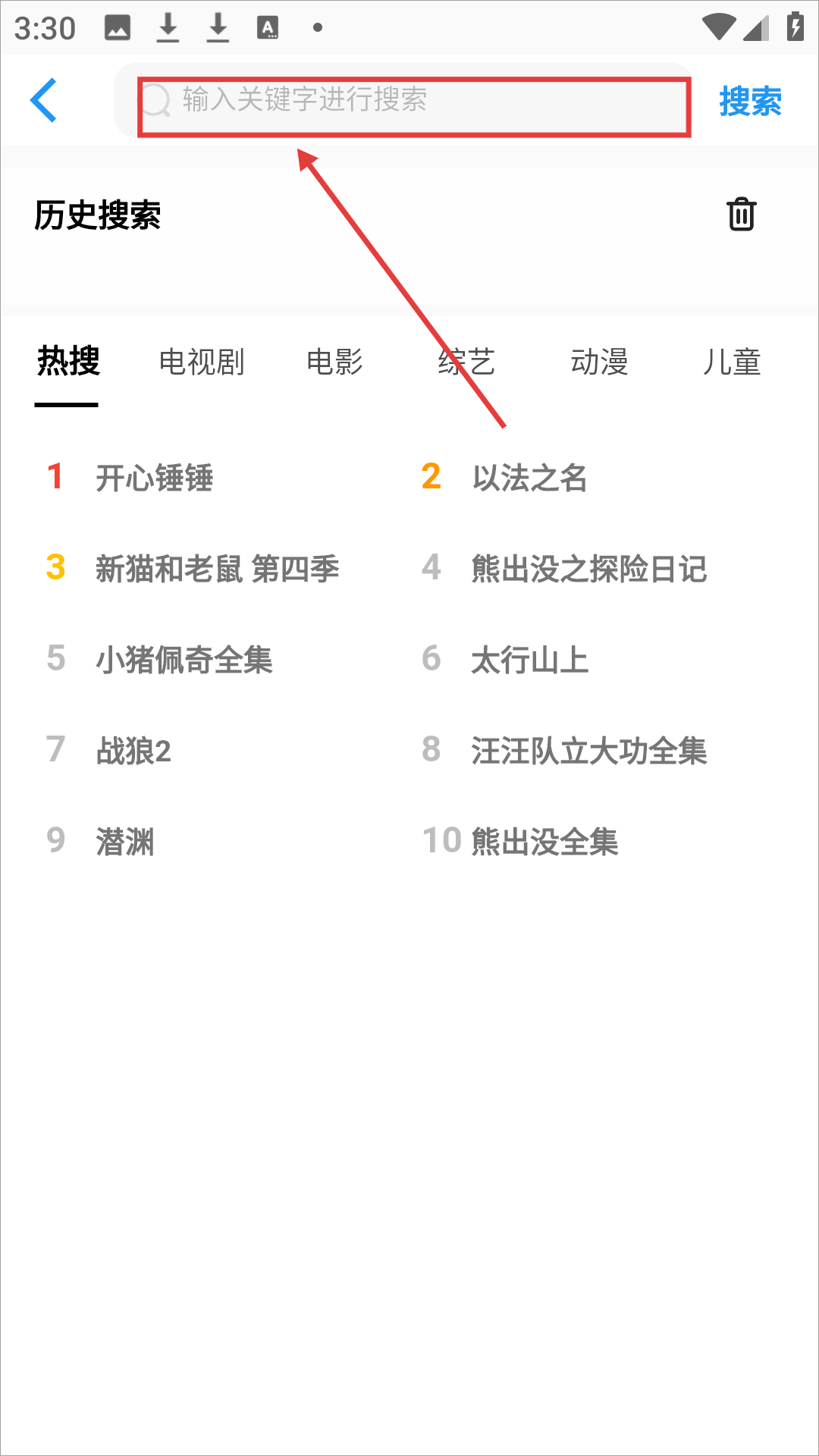
Task: Tap hot search 潜渊
Action: tap(125, 842)
